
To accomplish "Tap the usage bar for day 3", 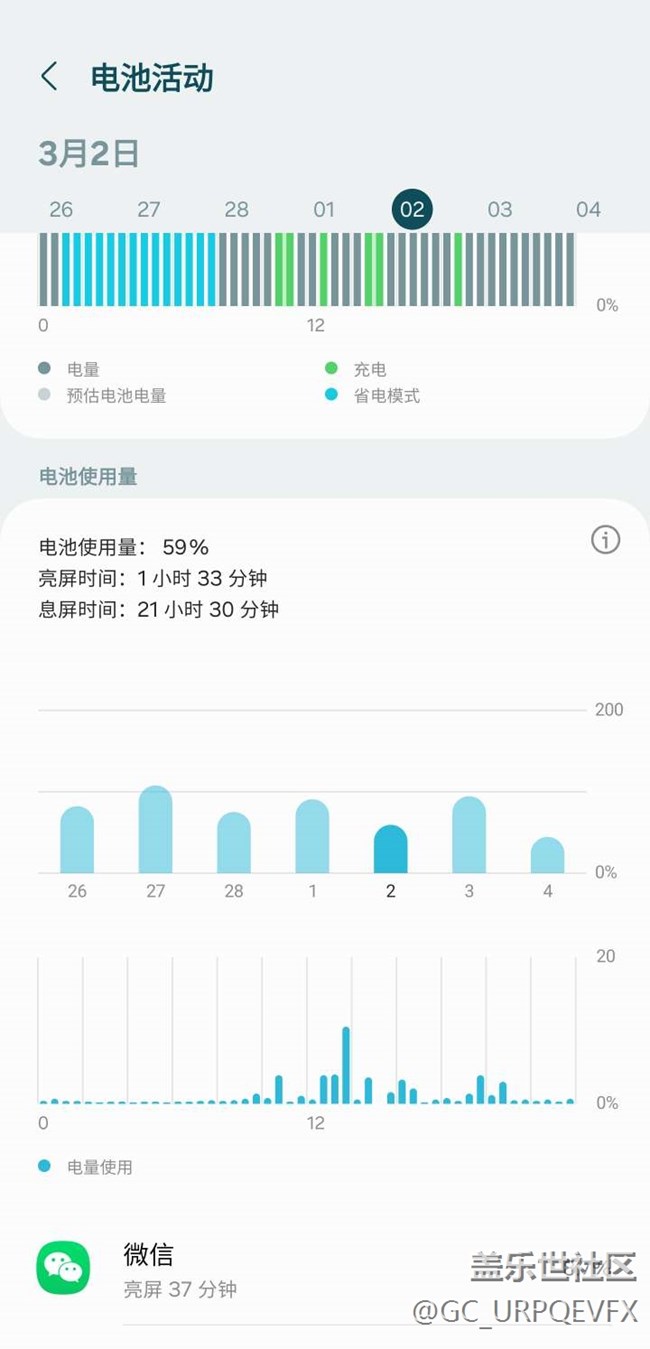I will click(x=469, y=834).
